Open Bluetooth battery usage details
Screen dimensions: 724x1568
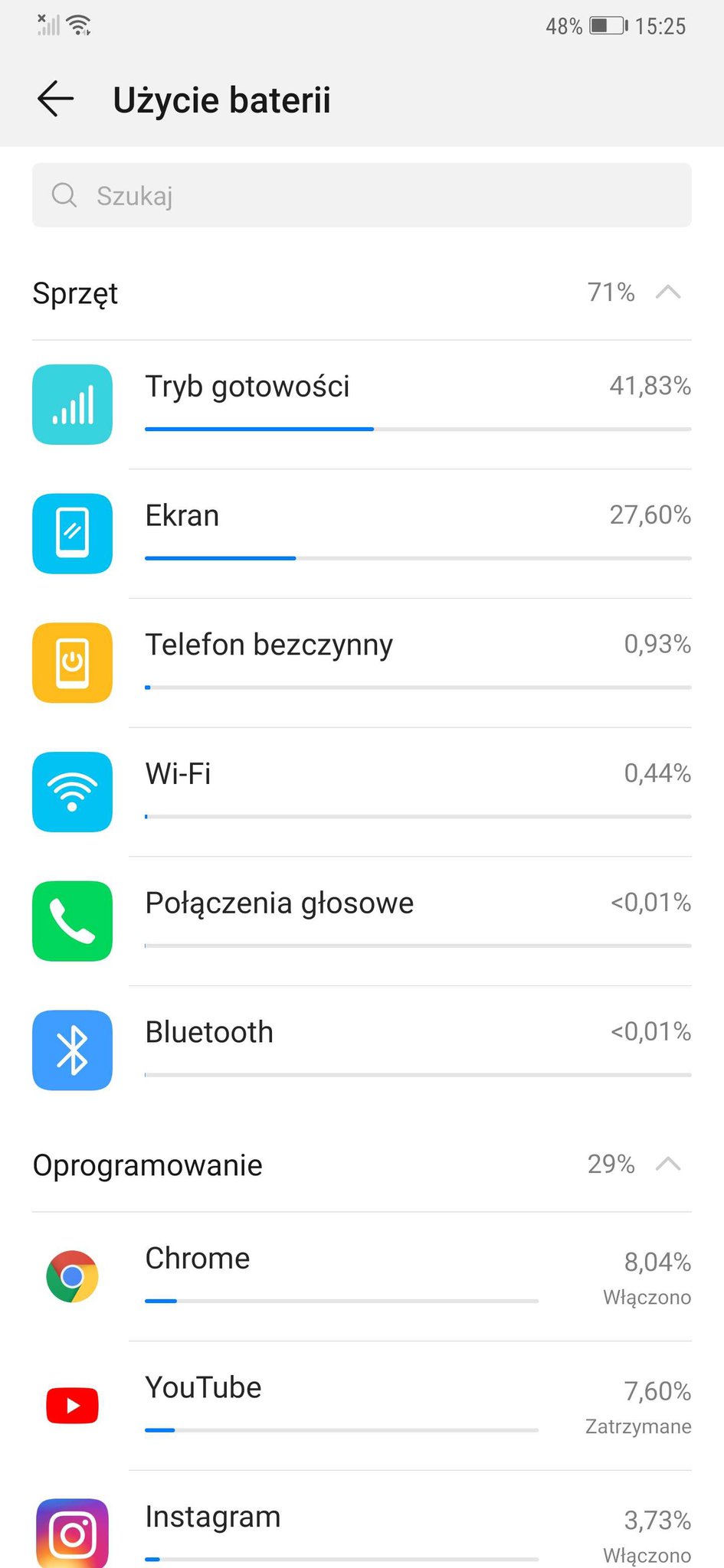coord(362,1050)
